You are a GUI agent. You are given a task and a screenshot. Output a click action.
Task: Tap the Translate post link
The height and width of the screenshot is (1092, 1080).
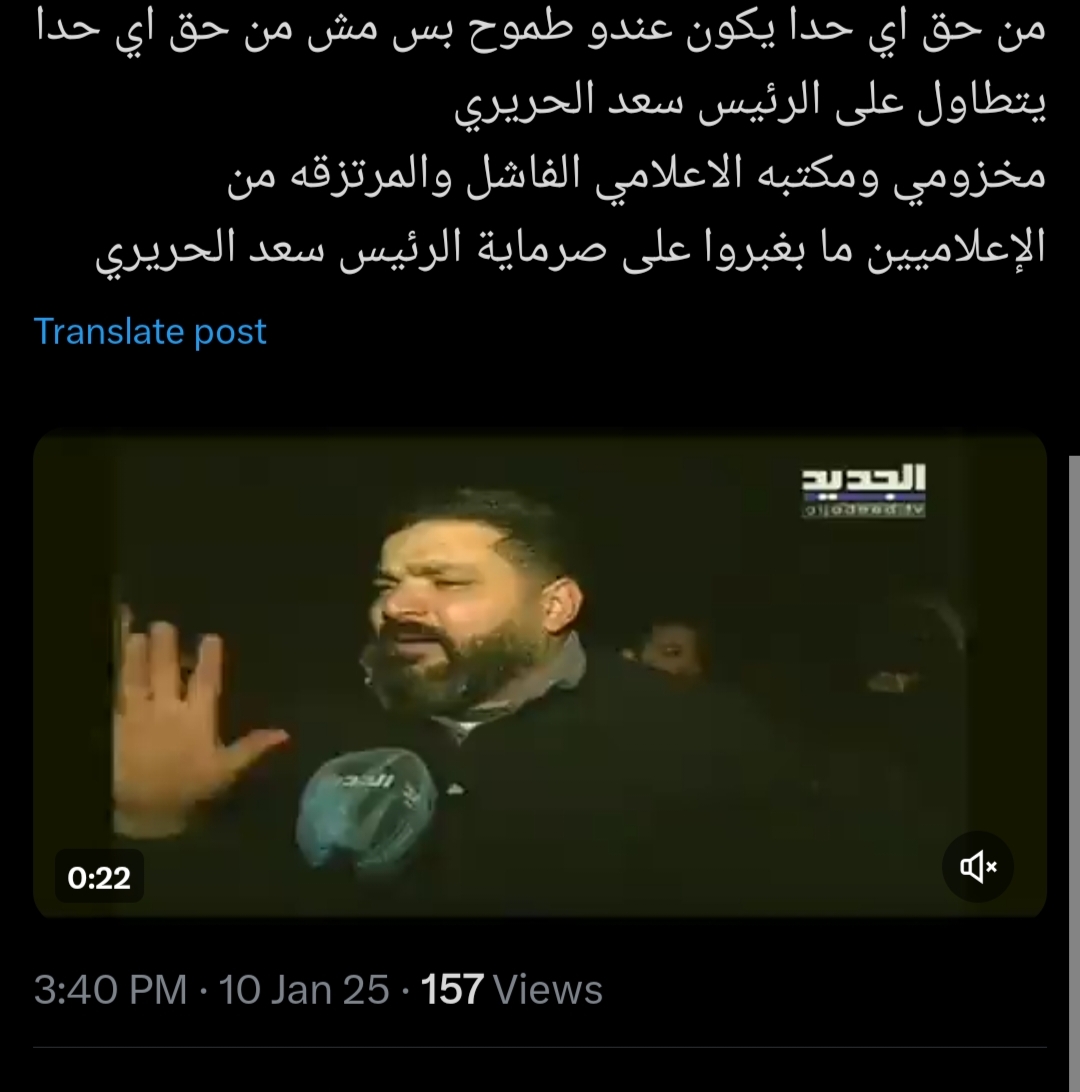[151, 331]
